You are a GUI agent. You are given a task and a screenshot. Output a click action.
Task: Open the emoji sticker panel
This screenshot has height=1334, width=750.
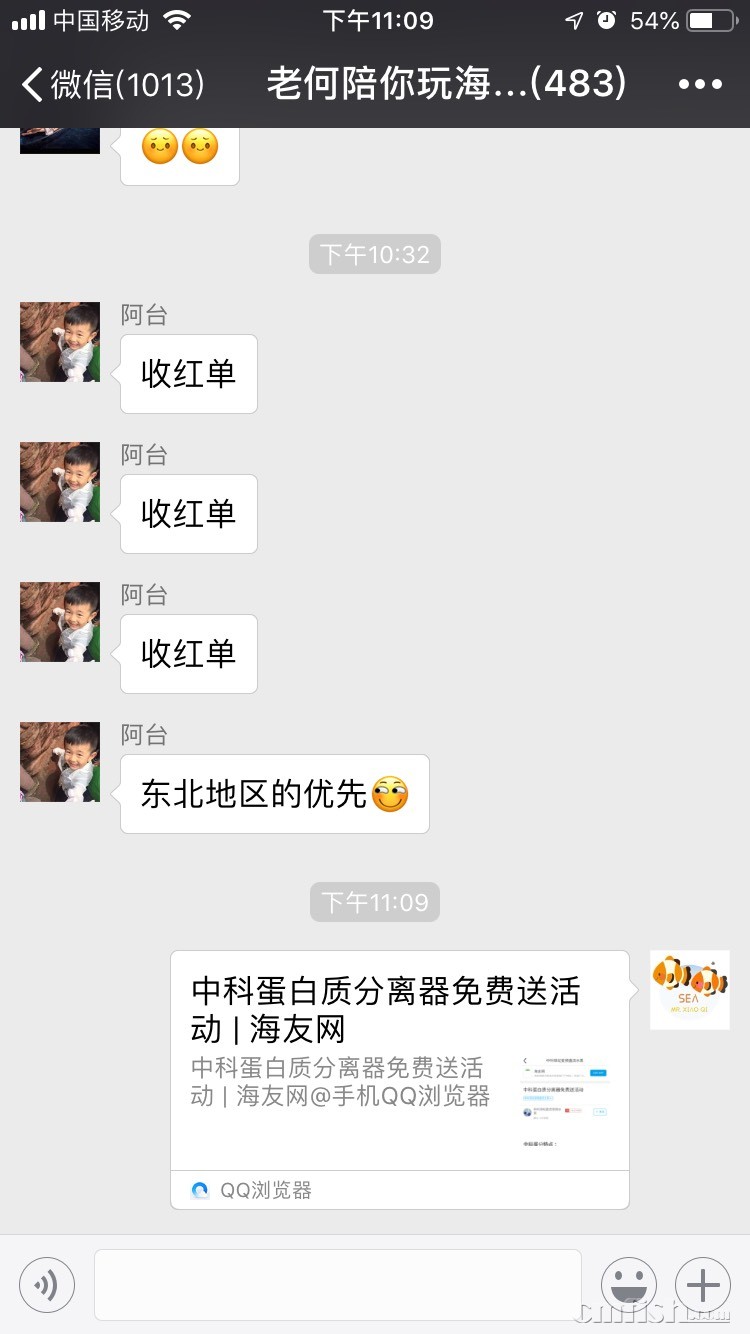pos(628,1284)
